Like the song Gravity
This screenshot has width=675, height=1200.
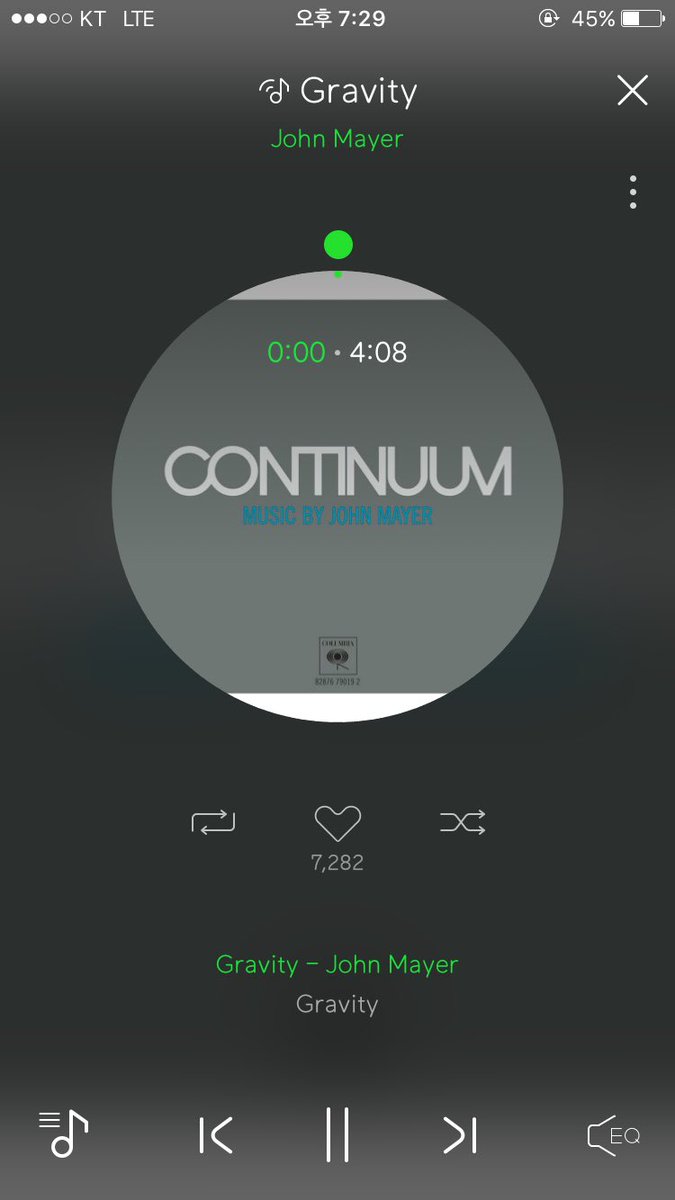337,822
